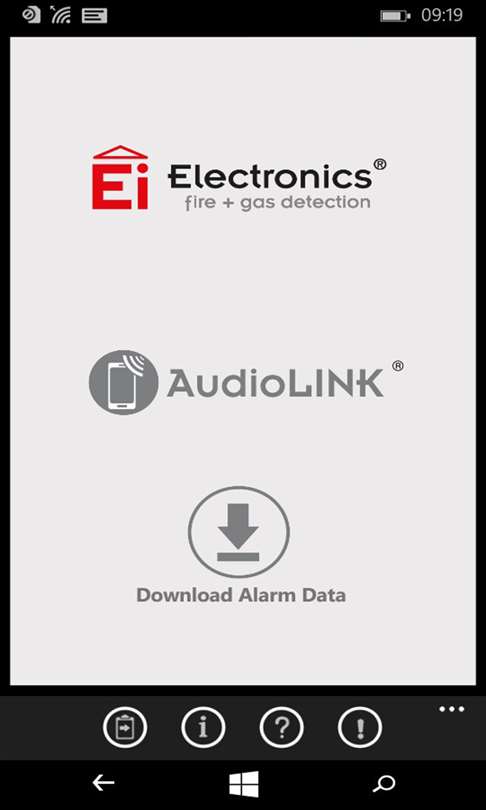Tap the exclamation mark alert icon
The height and width of the screenshot is (810, 486).
(360, 728)
